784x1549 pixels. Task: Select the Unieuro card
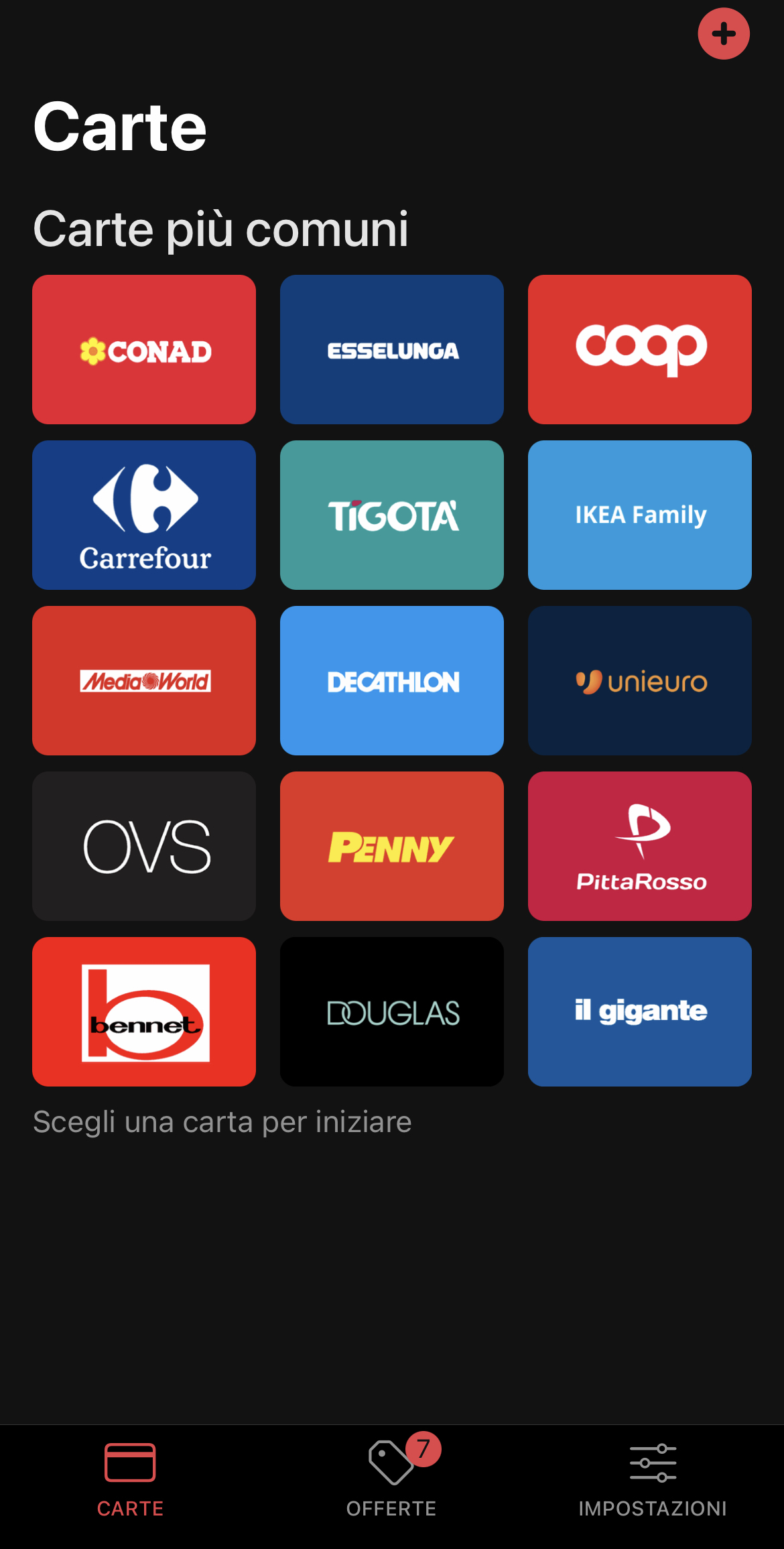click(639, 680)
